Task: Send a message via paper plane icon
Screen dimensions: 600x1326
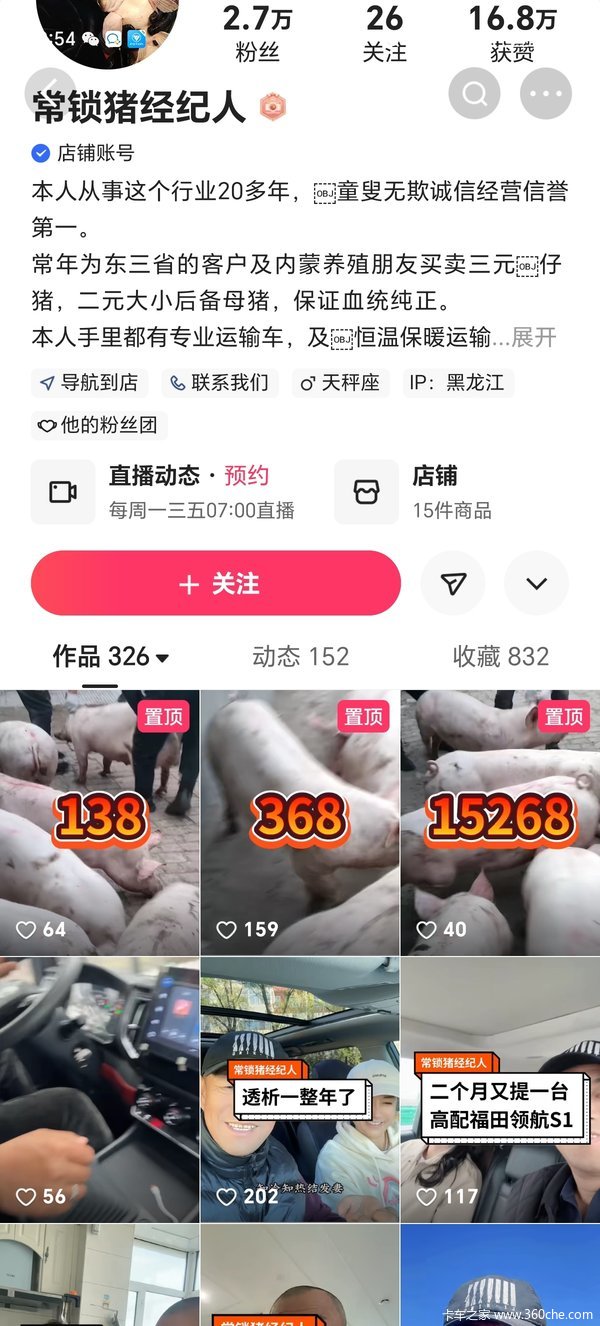Action: click(453, 584)
